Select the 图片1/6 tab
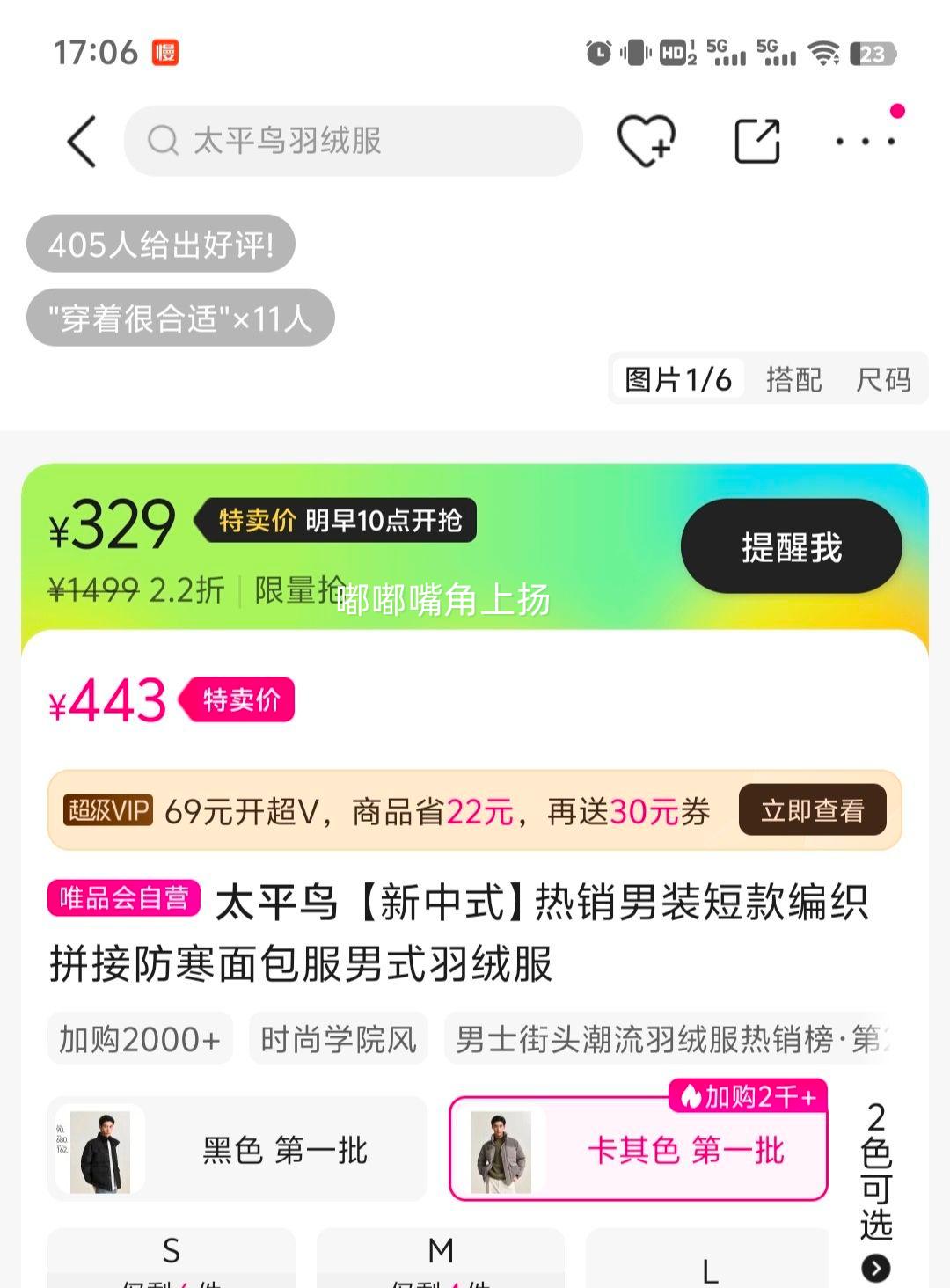Screen dimensions: 950x1288 pyautogui.click(x=678, y=379)
